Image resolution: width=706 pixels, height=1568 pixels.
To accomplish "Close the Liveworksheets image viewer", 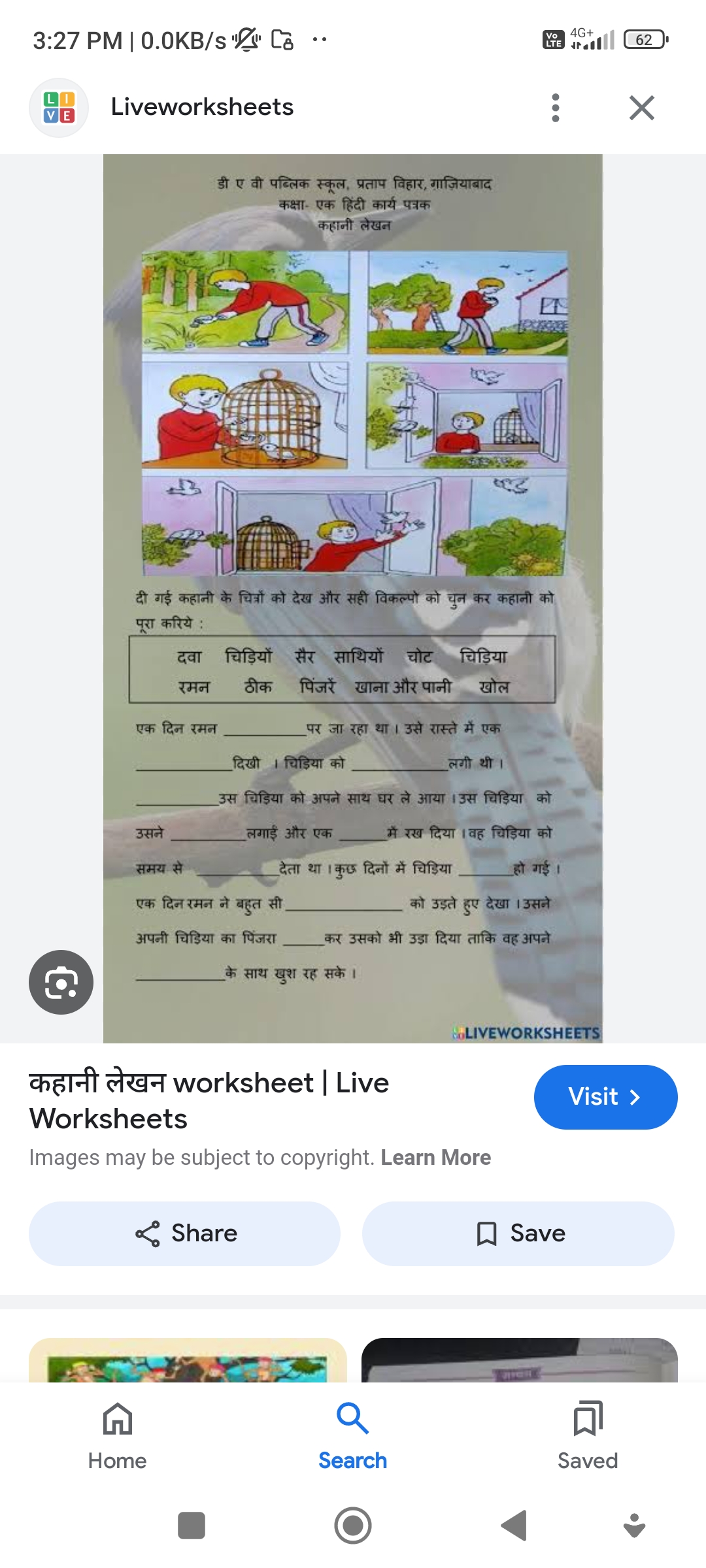I will coord(642,108).
